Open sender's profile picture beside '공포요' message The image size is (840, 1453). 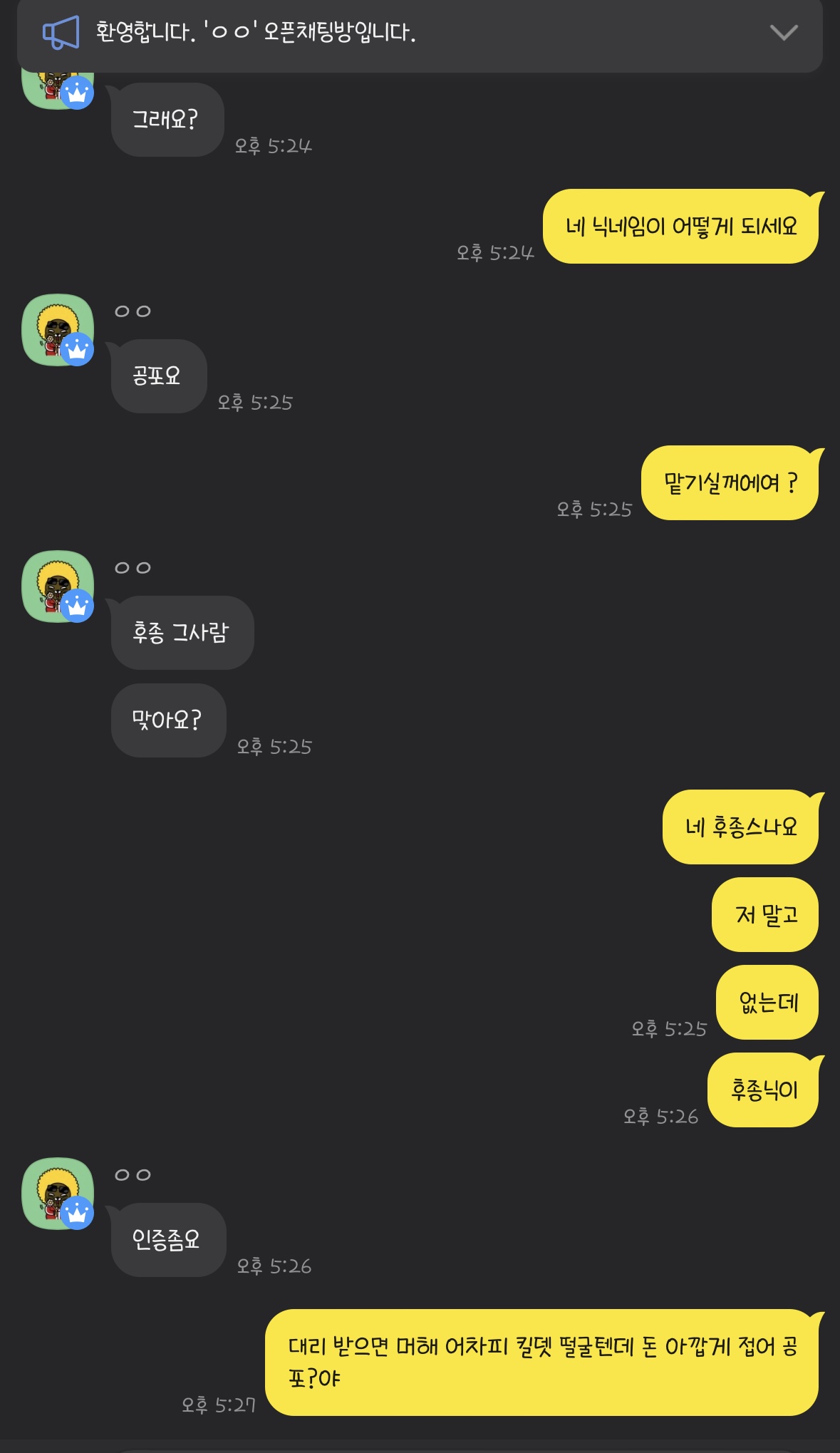pyautogui.click(x=58, y=330)
